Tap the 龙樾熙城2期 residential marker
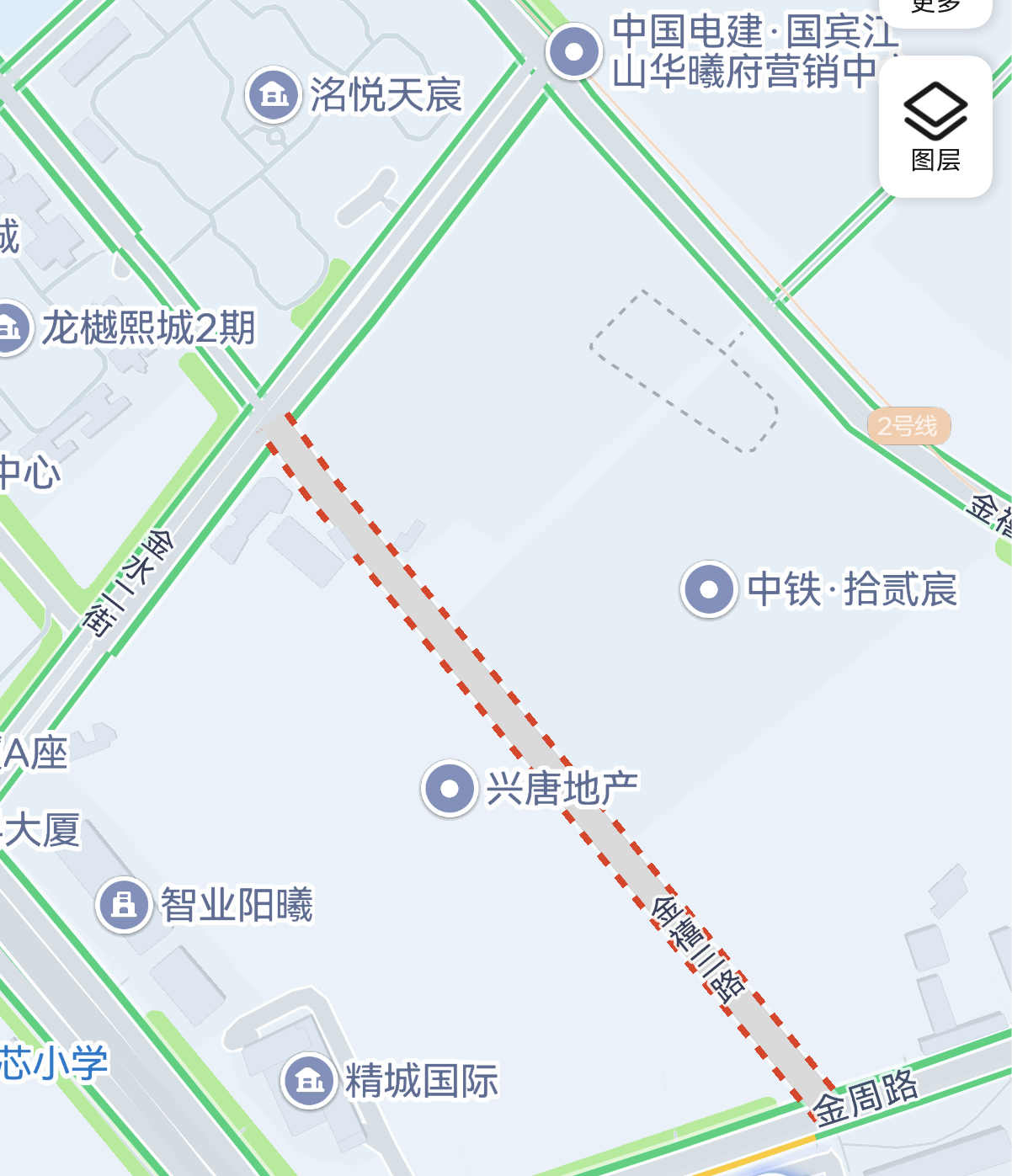The width and height of the screenshot is (1012, 1176). 10,328
